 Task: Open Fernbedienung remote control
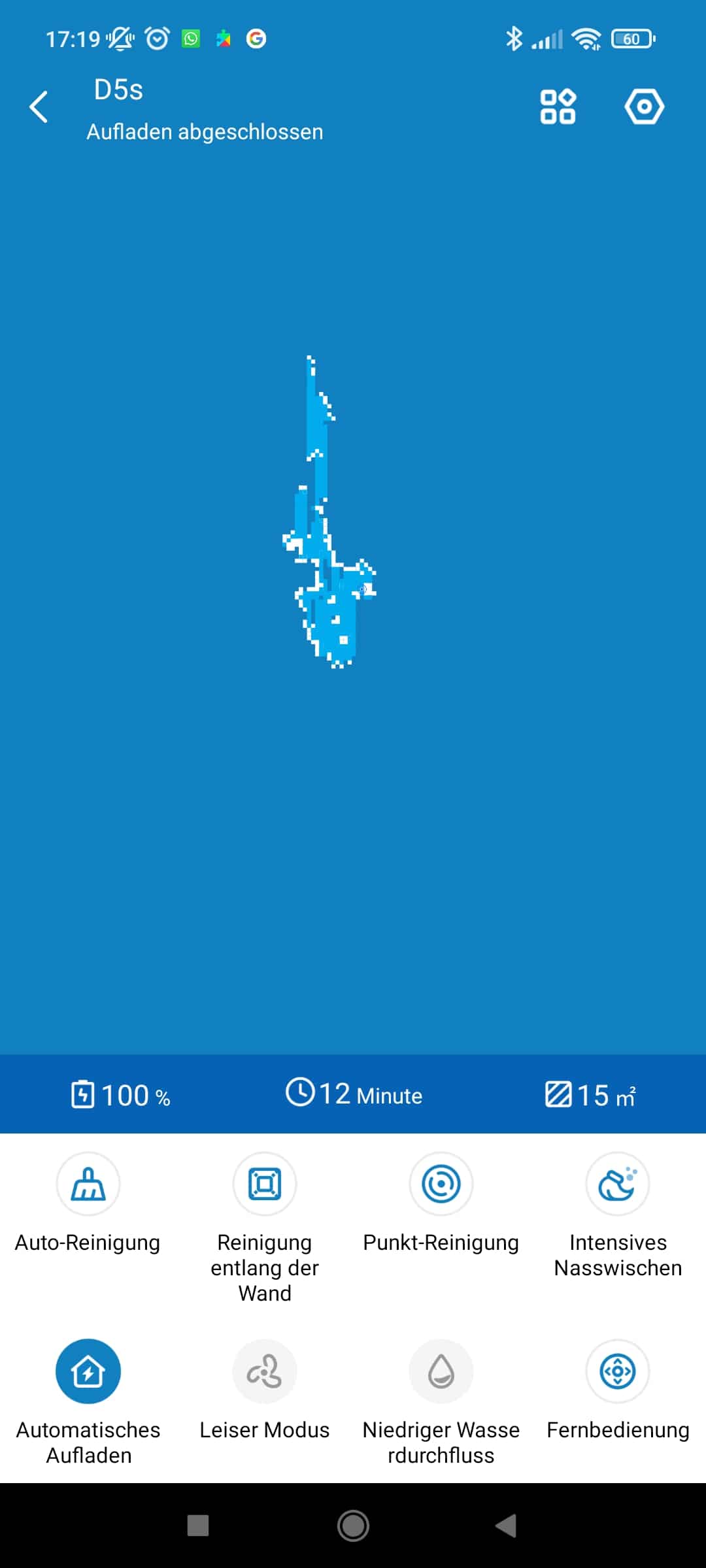click(618, 1371)
